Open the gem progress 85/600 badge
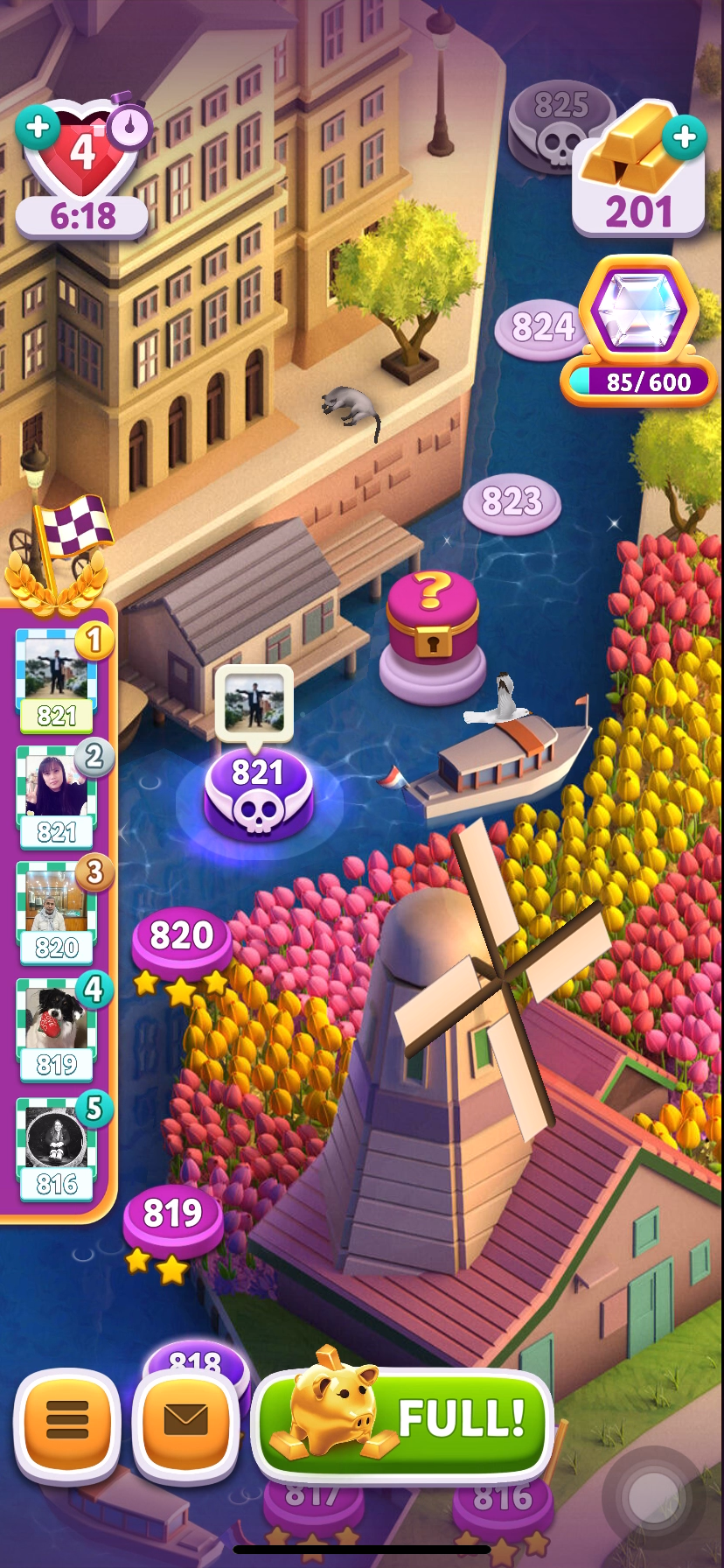Screen dimensions: 724x1568 click(x=641, y=332)
